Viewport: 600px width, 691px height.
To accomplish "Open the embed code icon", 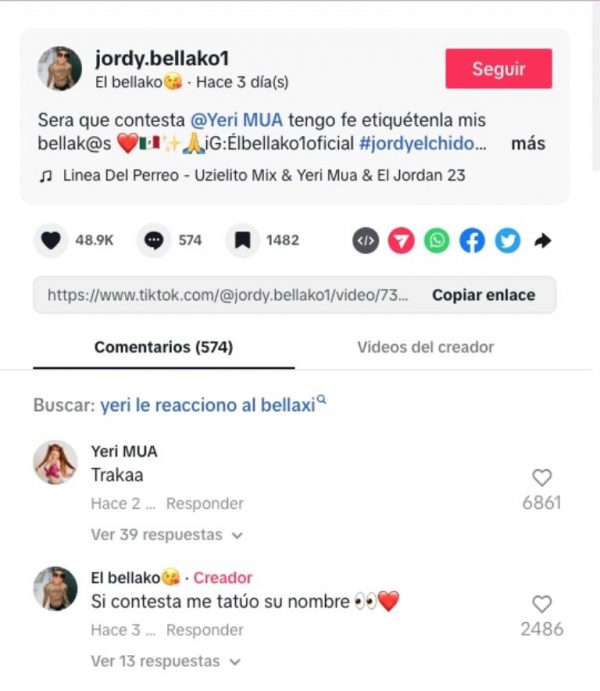I will click(x=366, y=240).
